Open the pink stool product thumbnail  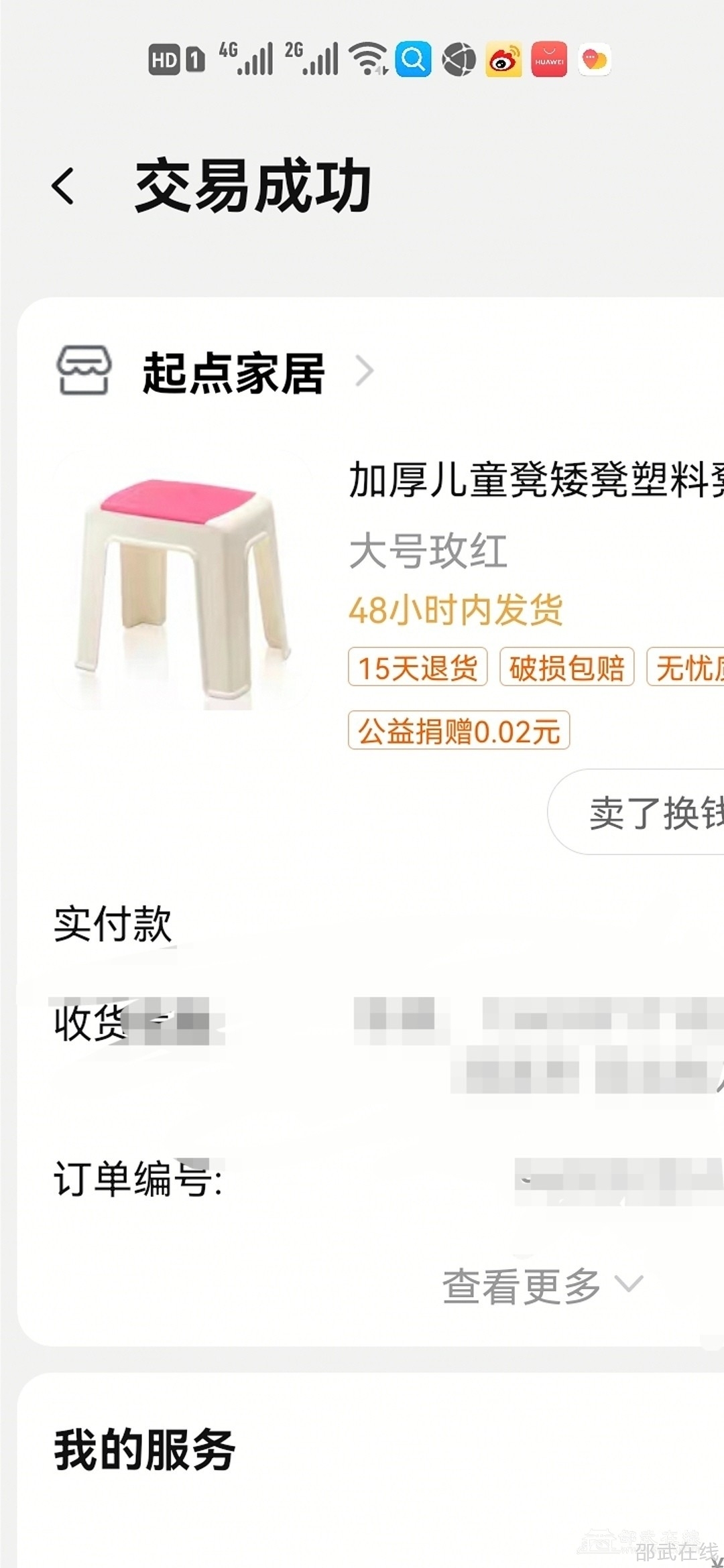tap(183, 582)
